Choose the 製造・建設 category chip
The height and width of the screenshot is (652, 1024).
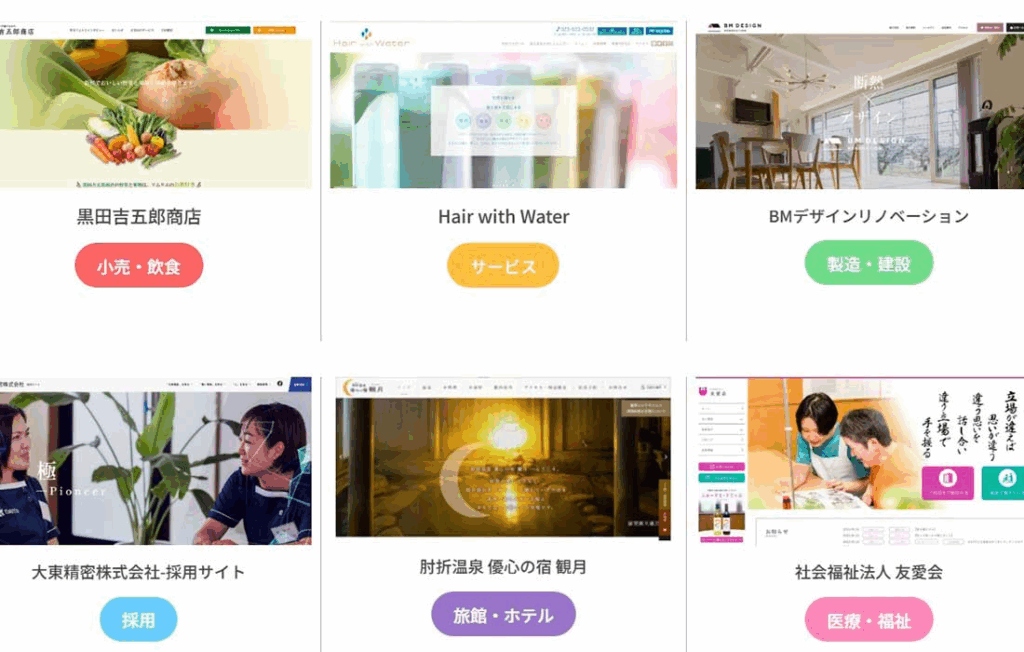coord(869,264)
